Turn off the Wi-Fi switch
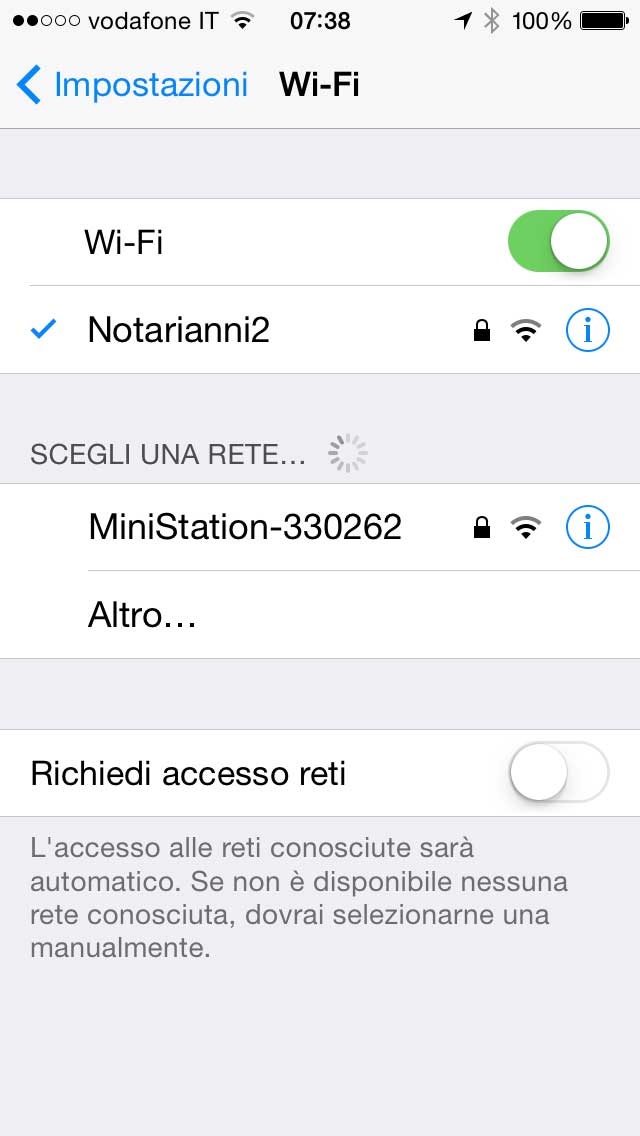Image resolution: width=640 pixels, height=1136 pixels. 558,242
